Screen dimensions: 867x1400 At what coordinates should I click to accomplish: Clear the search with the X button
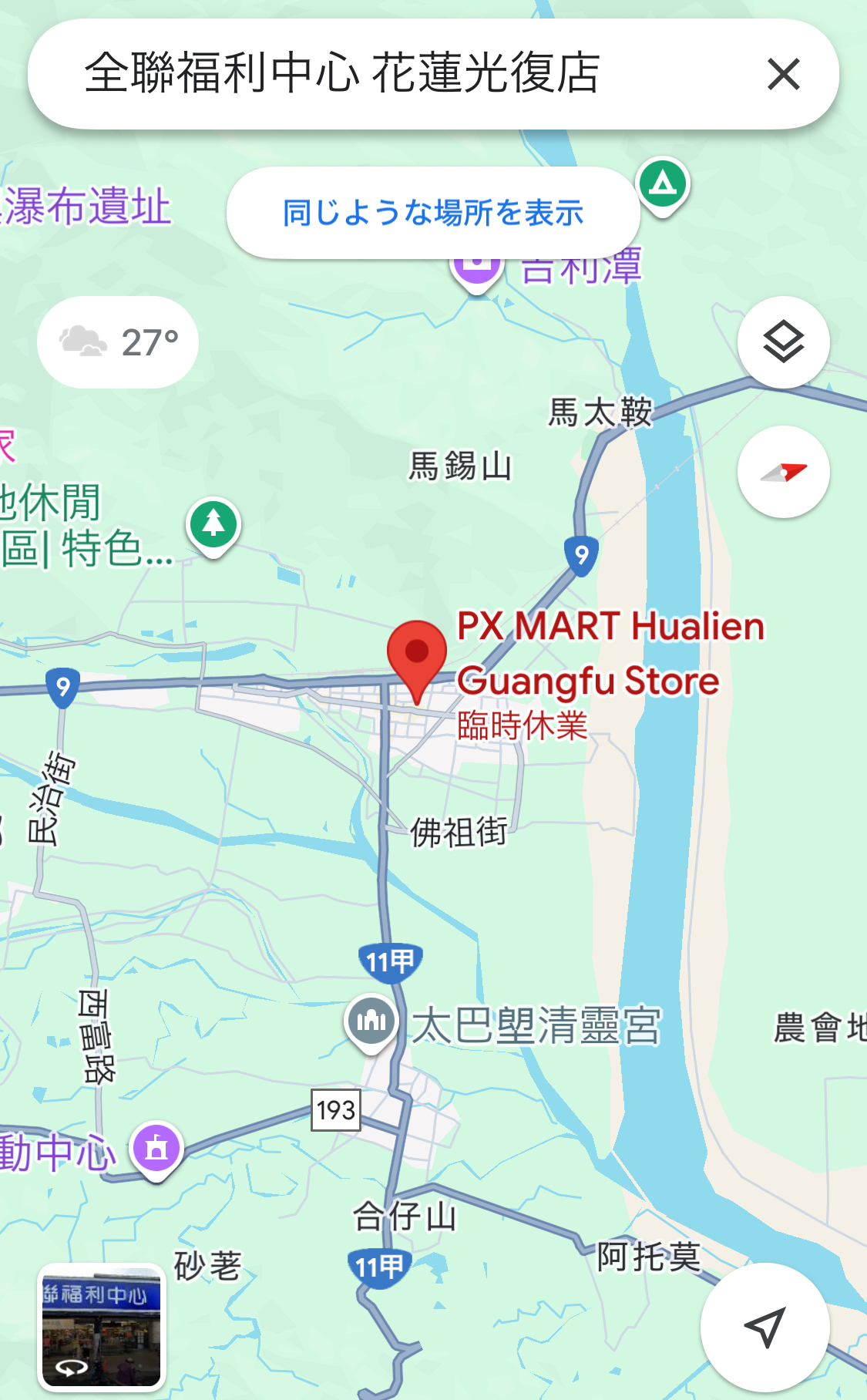click(784, 74)
